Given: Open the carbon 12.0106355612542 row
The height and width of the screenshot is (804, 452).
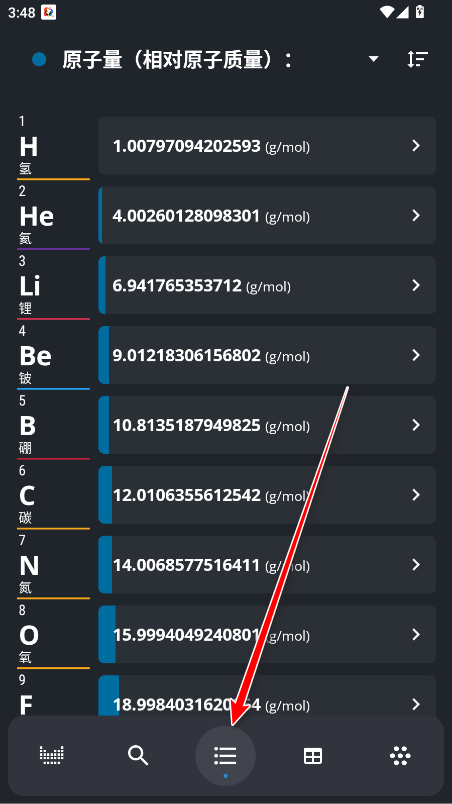Looking at the screenshot, I should [x=267, y=494].
